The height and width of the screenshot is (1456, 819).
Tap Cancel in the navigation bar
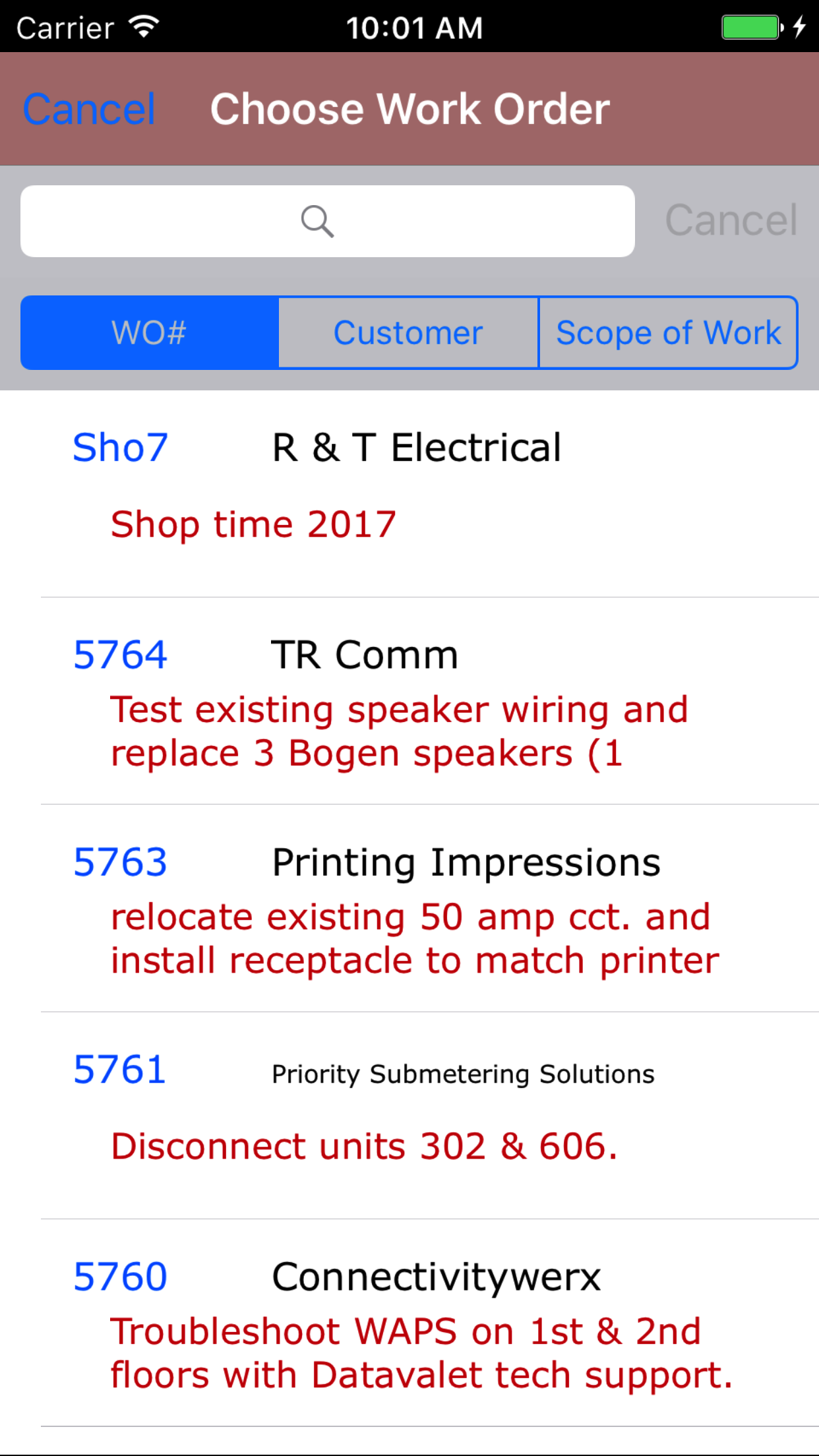(89, 109)
